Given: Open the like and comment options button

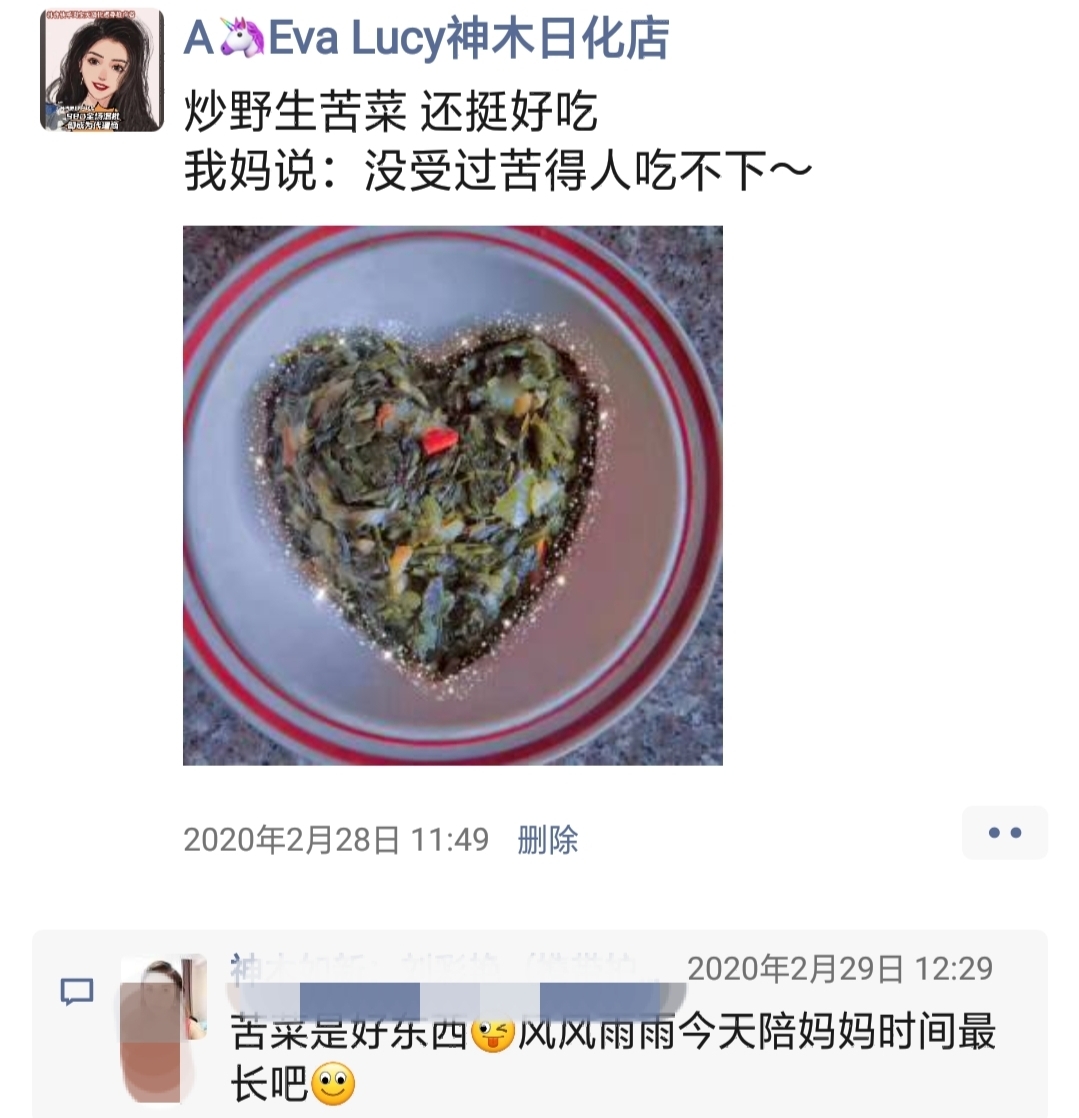Looking at the screenshot, I should [1004, 833].
